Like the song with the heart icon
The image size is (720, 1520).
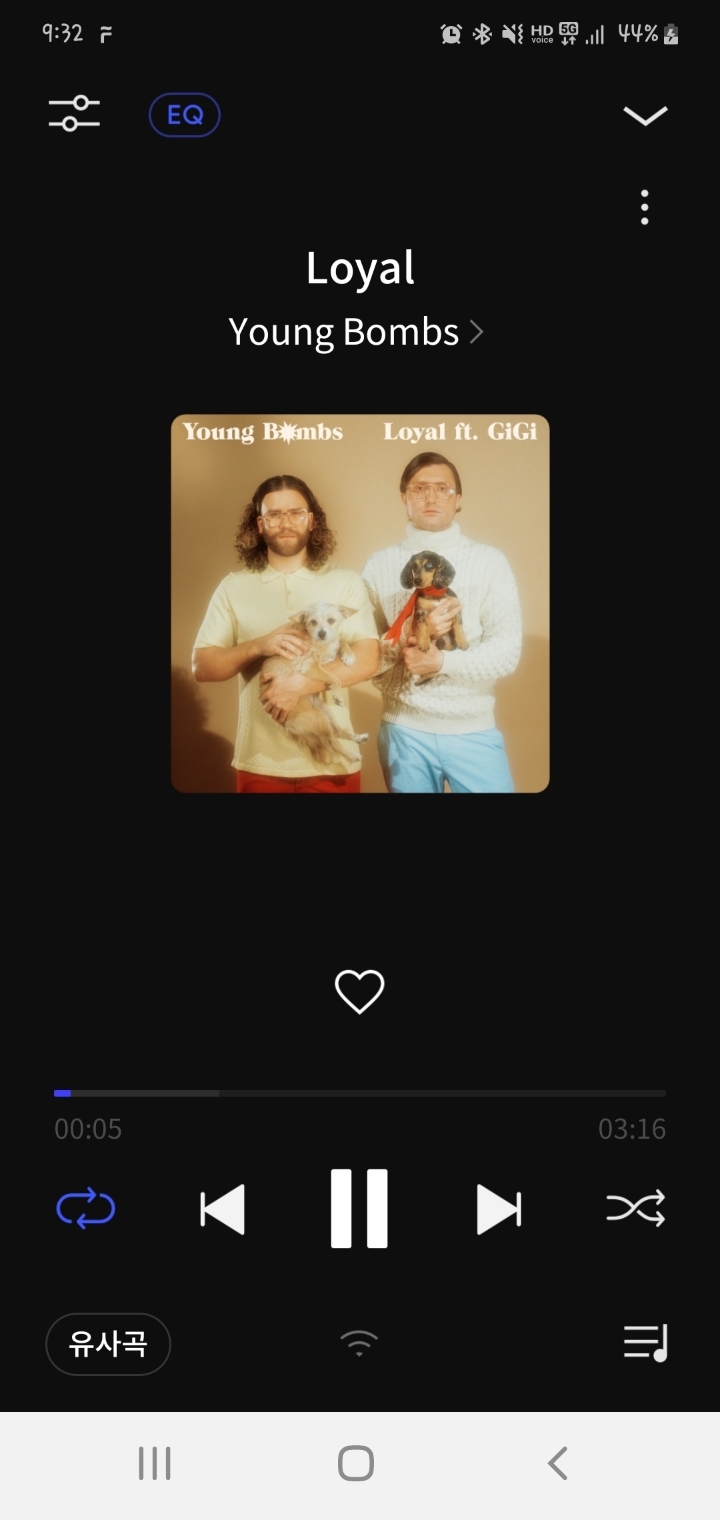point(359,992)
